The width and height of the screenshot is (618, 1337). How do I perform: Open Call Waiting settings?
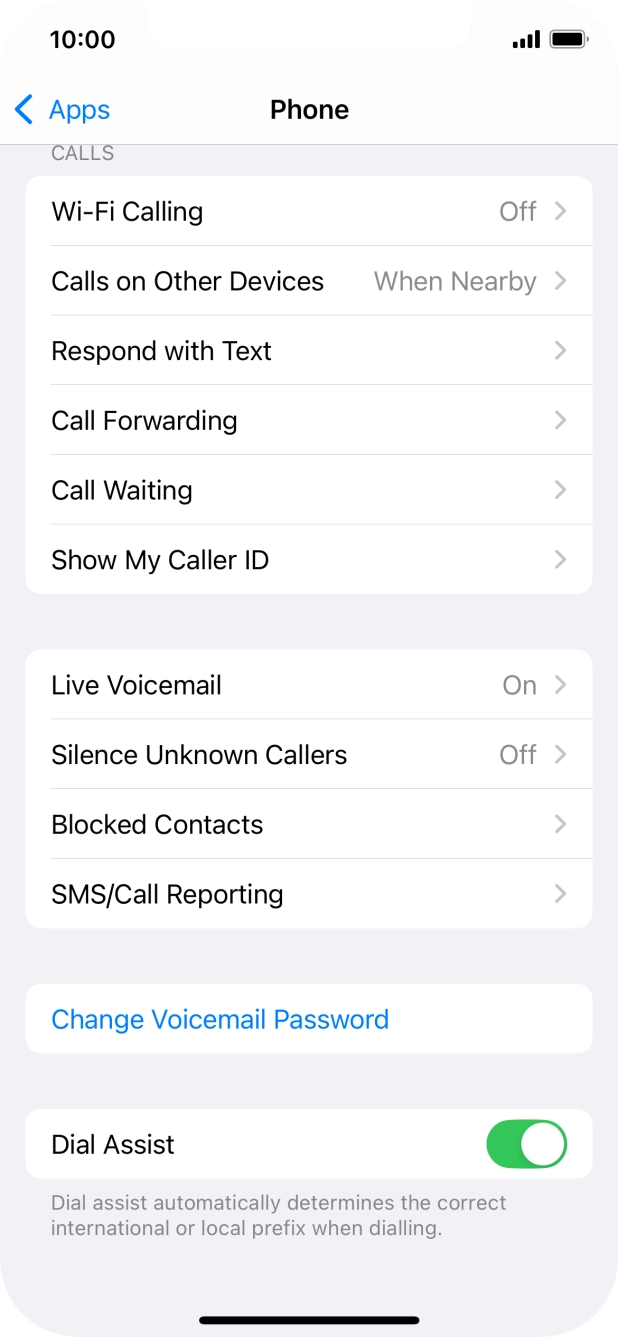pyautogui.click(x=308, y=490)
